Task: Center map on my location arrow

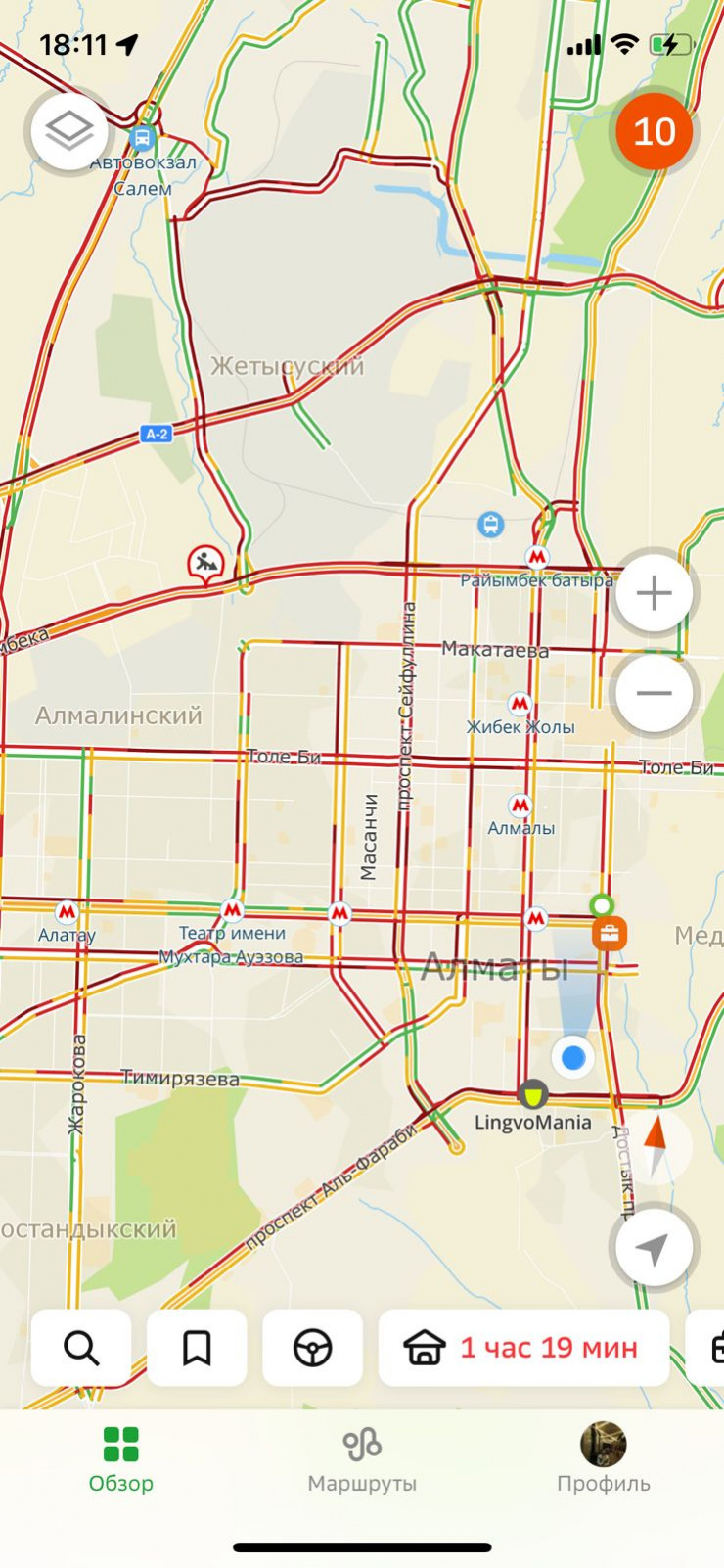Action: (x=653, y=1248)
